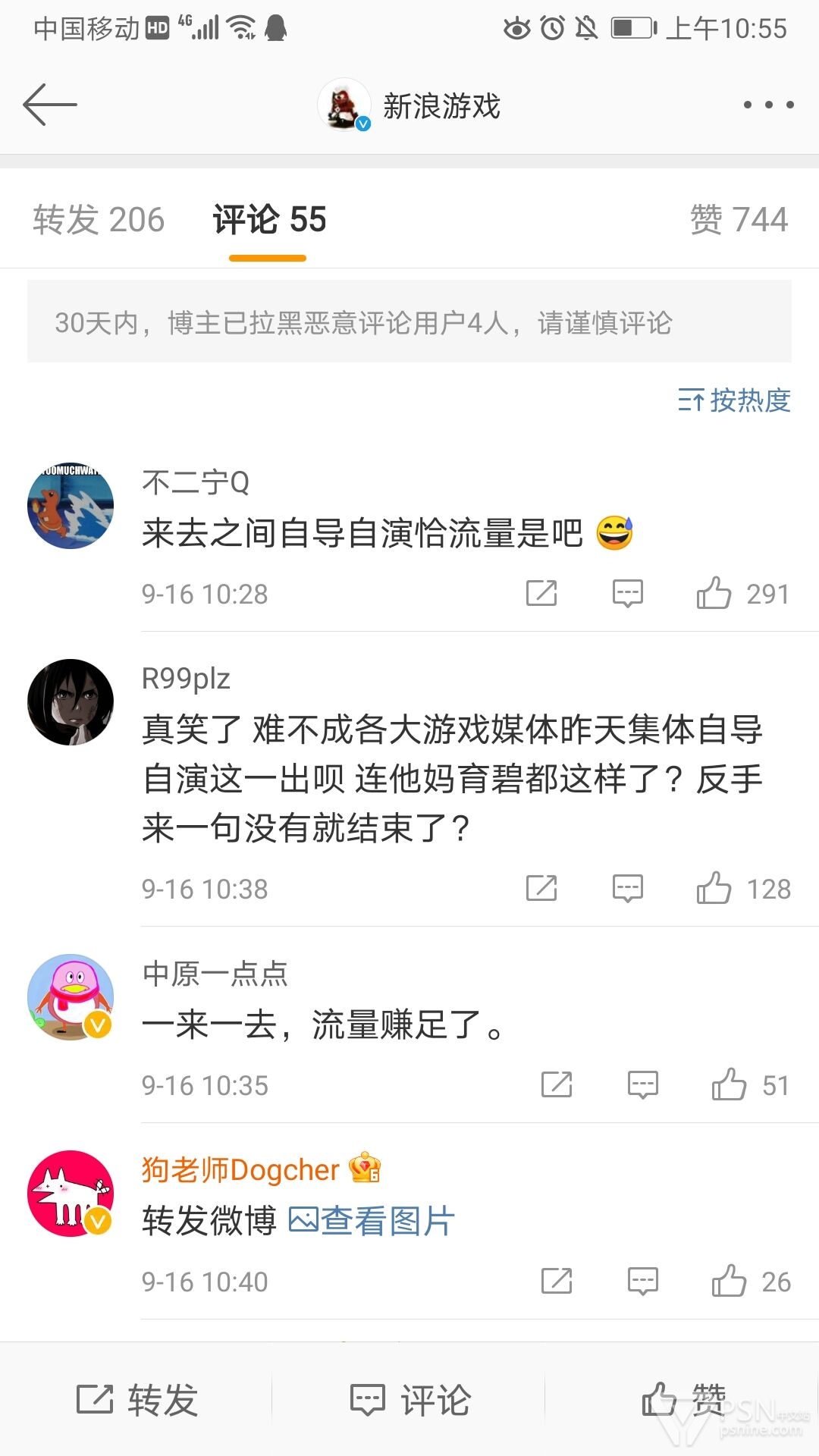View R99plz's profile by avatar
The height and width of the screenshot is (1456, 819).
coord(71,702)
